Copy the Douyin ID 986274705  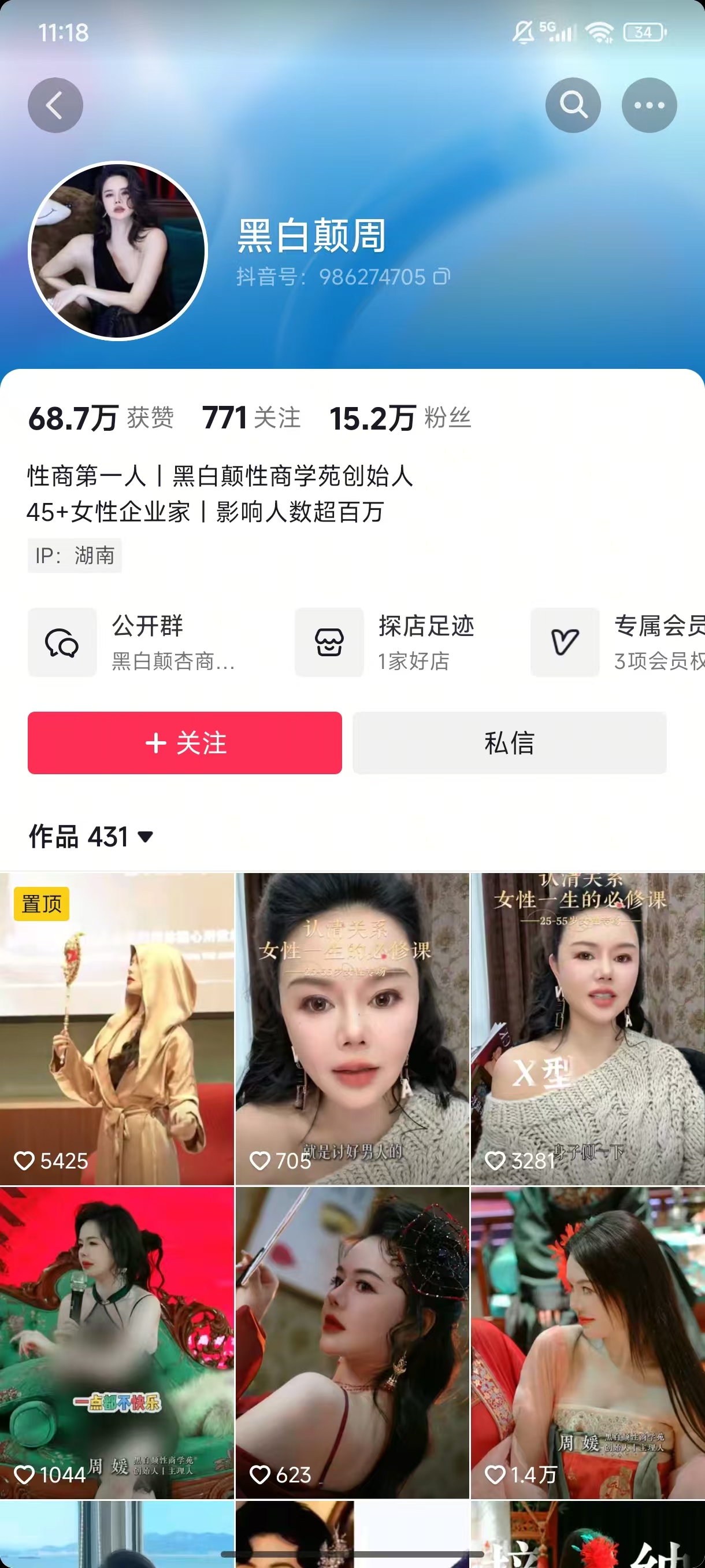pos(442,277)
